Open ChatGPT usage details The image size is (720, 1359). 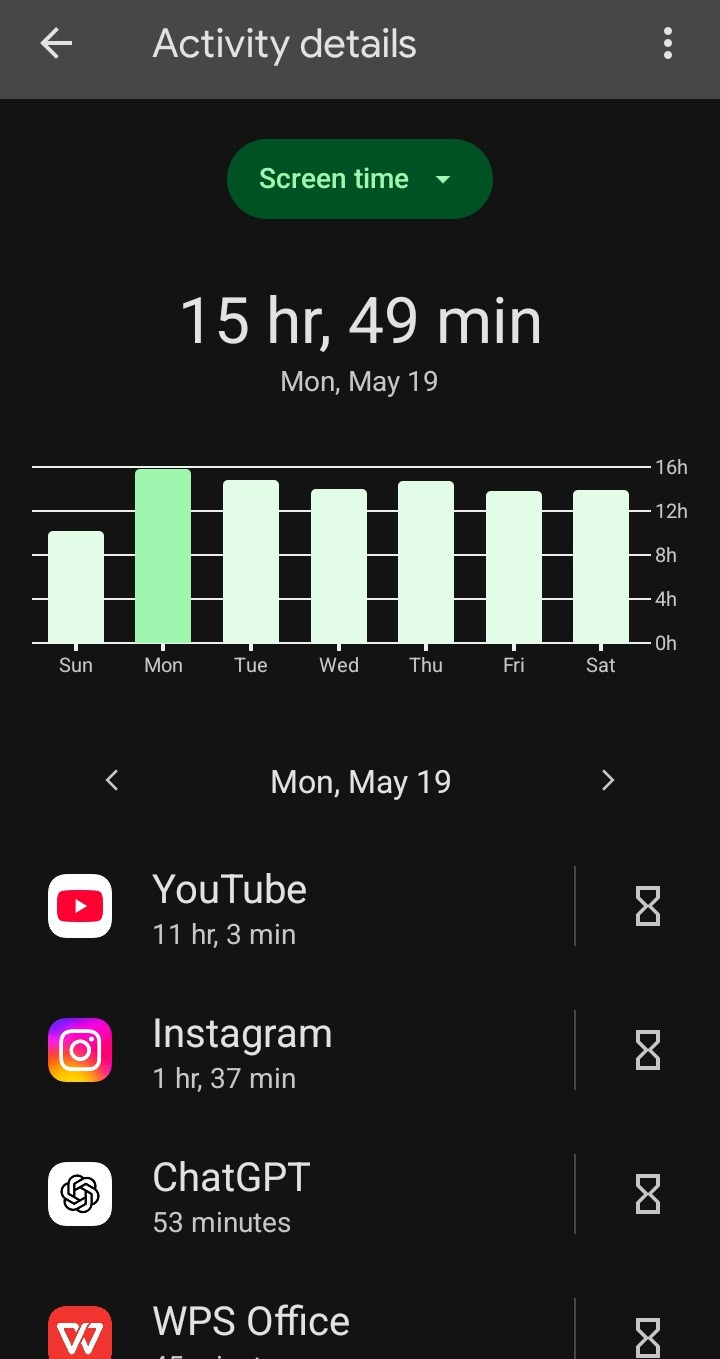point(300,1195)
